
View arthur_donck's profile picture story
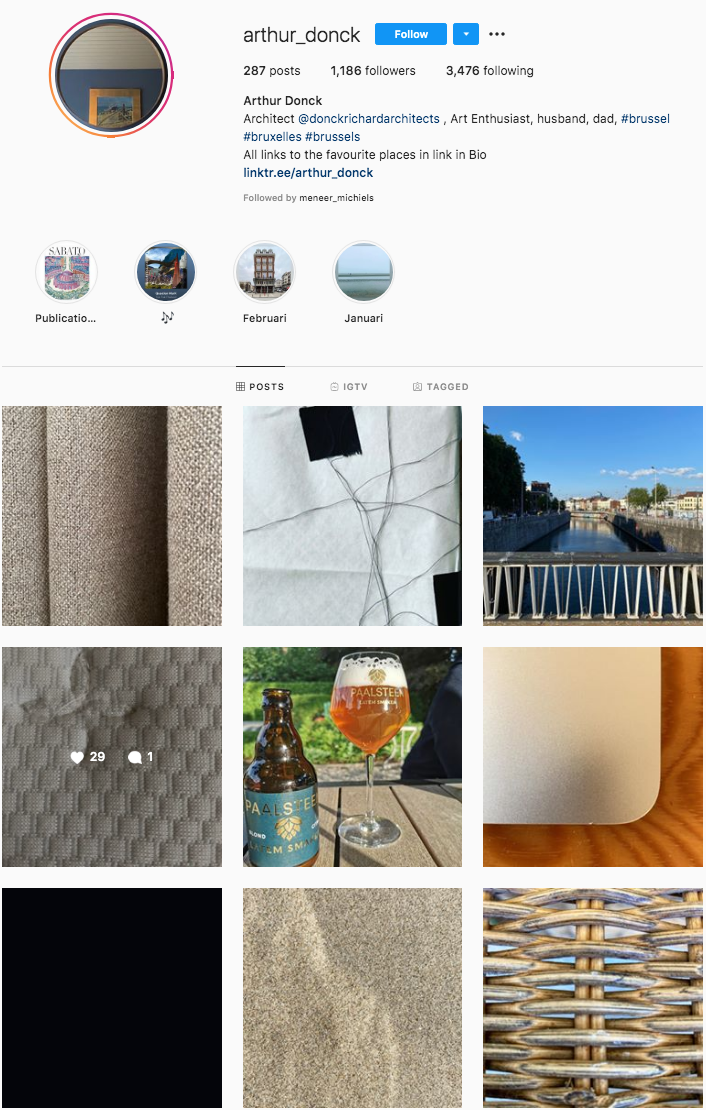[111, 76]
